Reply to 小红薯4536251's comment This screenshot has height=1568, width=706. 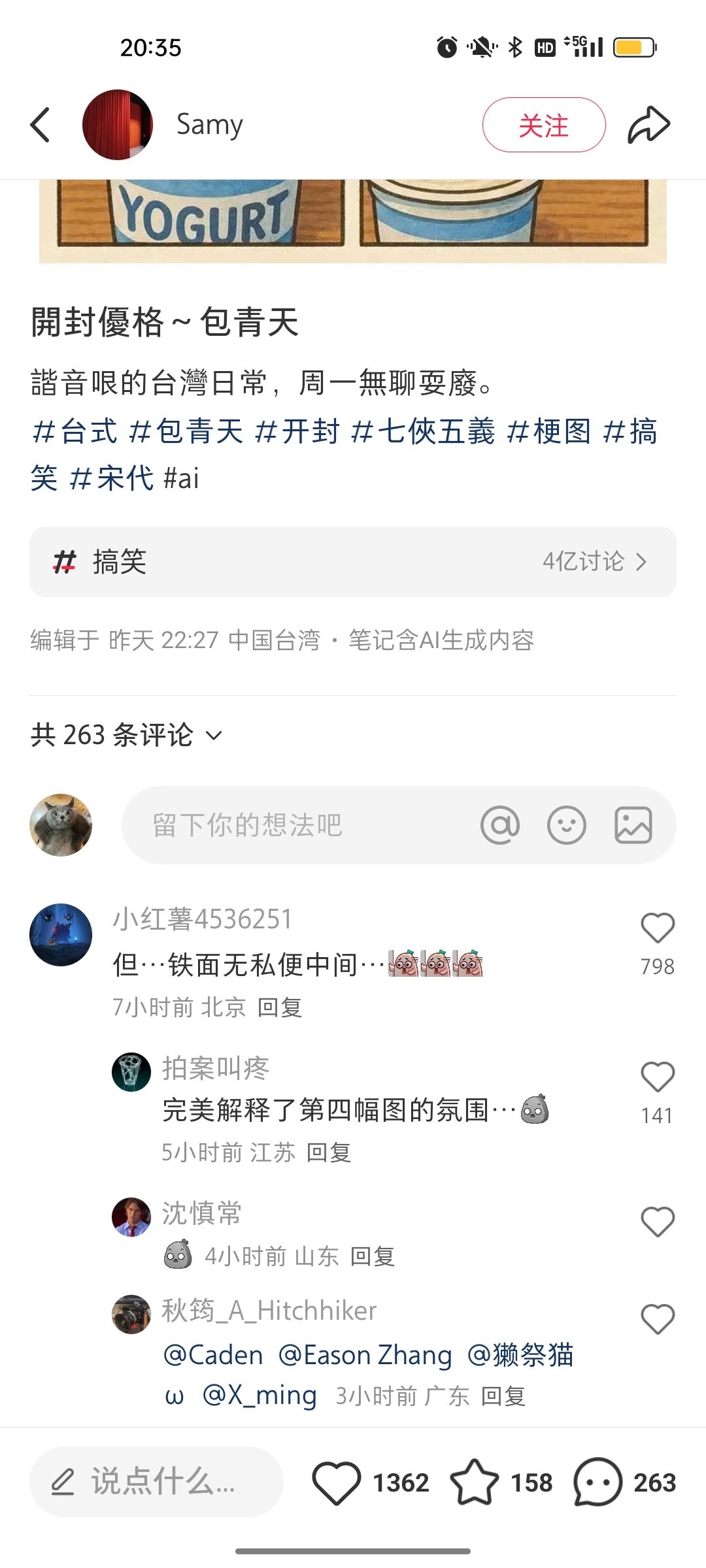[280, 1007]
